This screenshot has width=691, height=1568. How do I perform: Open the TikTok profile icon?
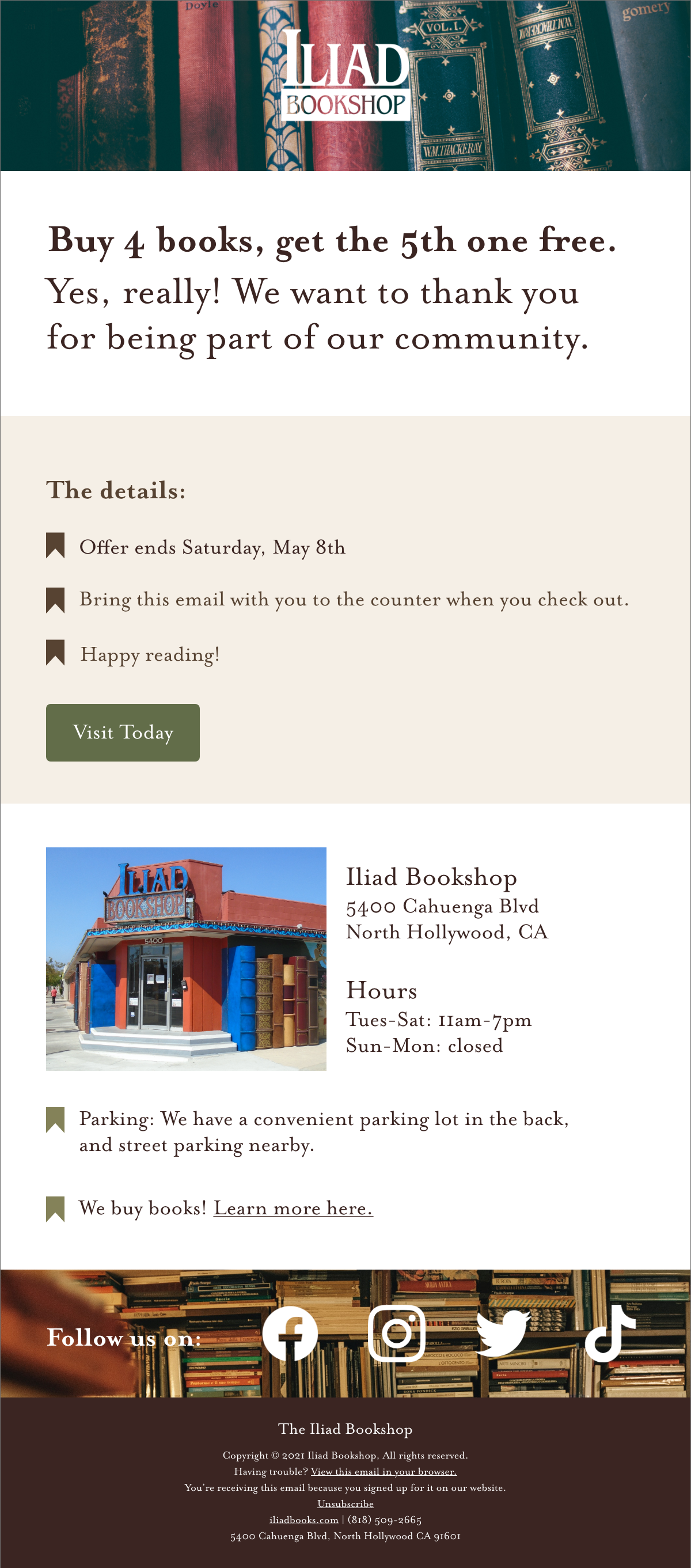[x=609, y=1333]
